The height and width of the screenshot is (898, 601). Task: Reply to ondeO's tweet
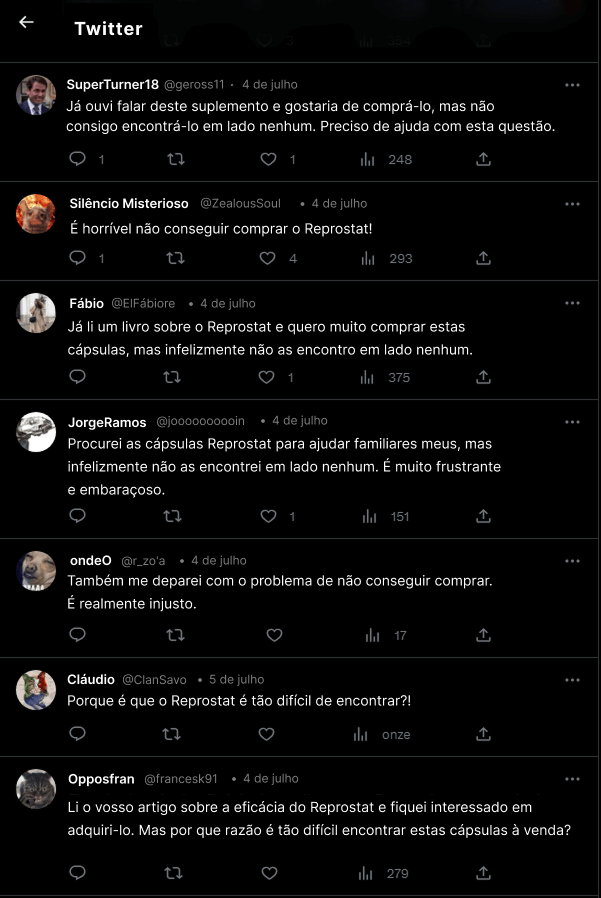point(78,635)
